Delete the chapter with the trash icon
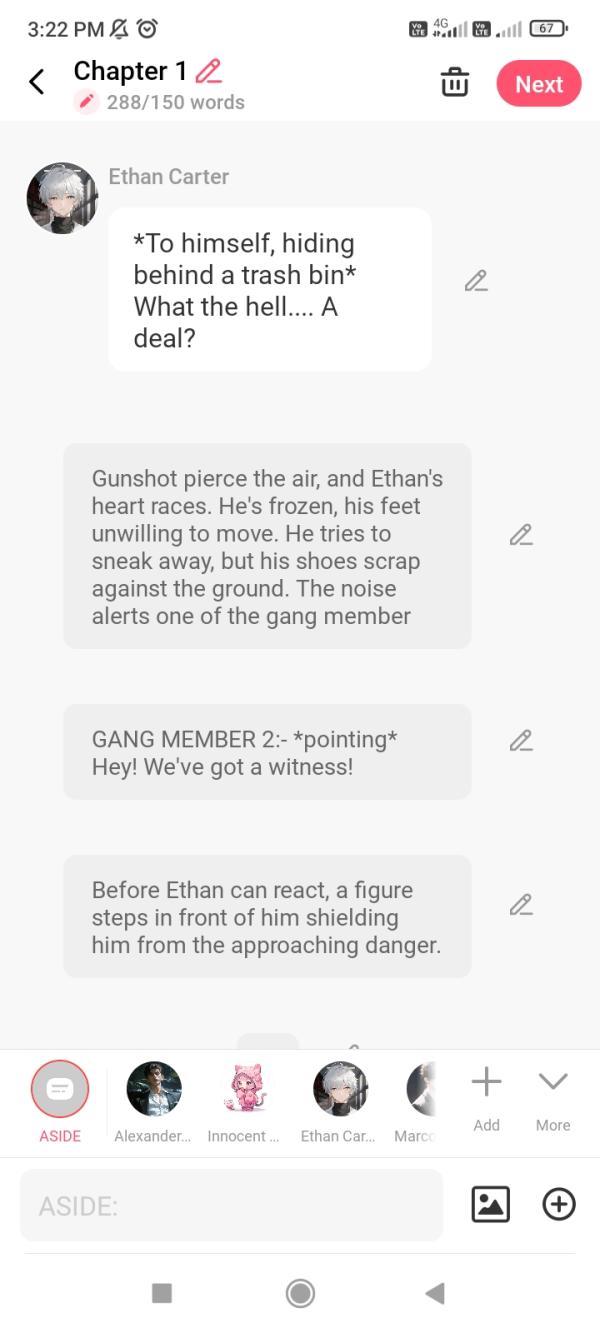This screenshot has width=600, height=1333. tap(455, 83)
